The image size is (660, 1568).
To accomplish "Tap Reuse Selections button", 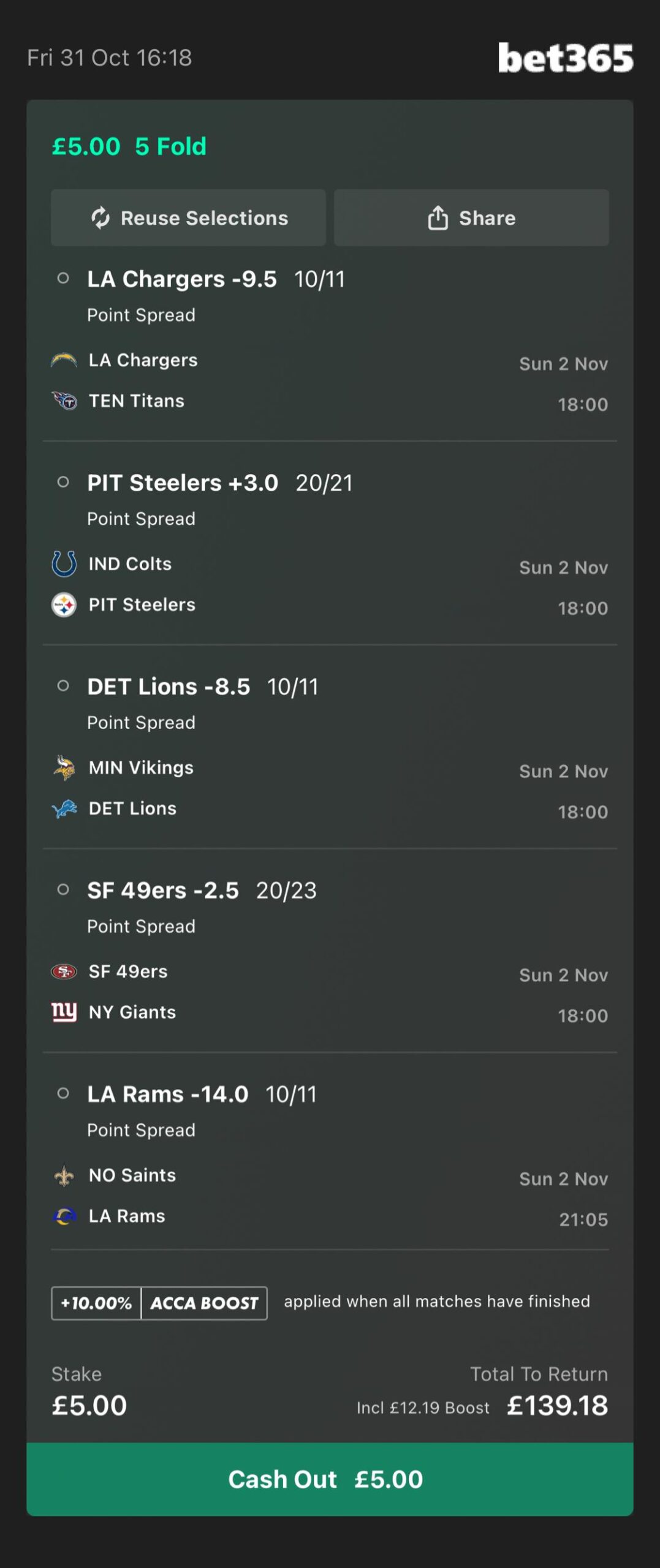I will [188, 218].
